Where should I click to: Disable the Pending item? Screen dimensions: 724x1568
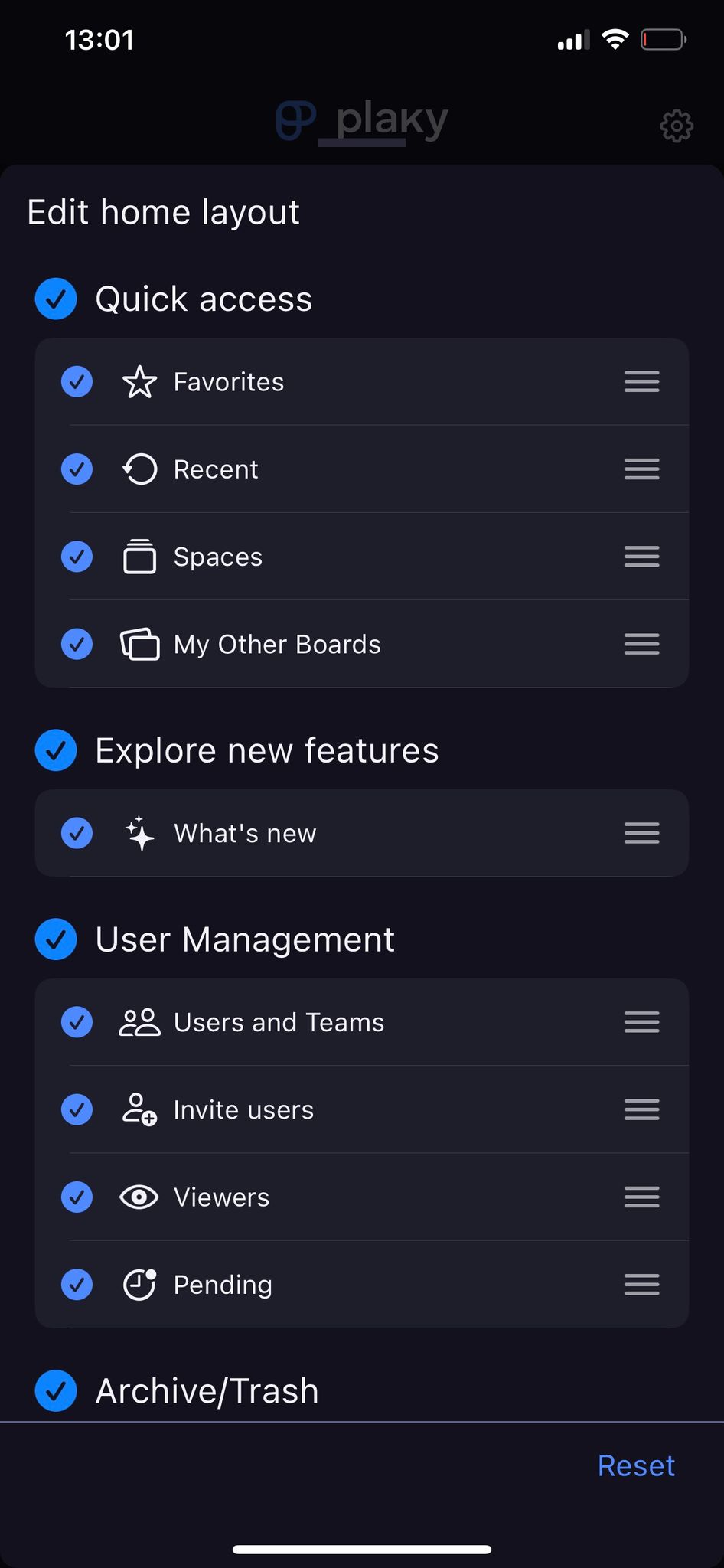tap(77, 1285)
